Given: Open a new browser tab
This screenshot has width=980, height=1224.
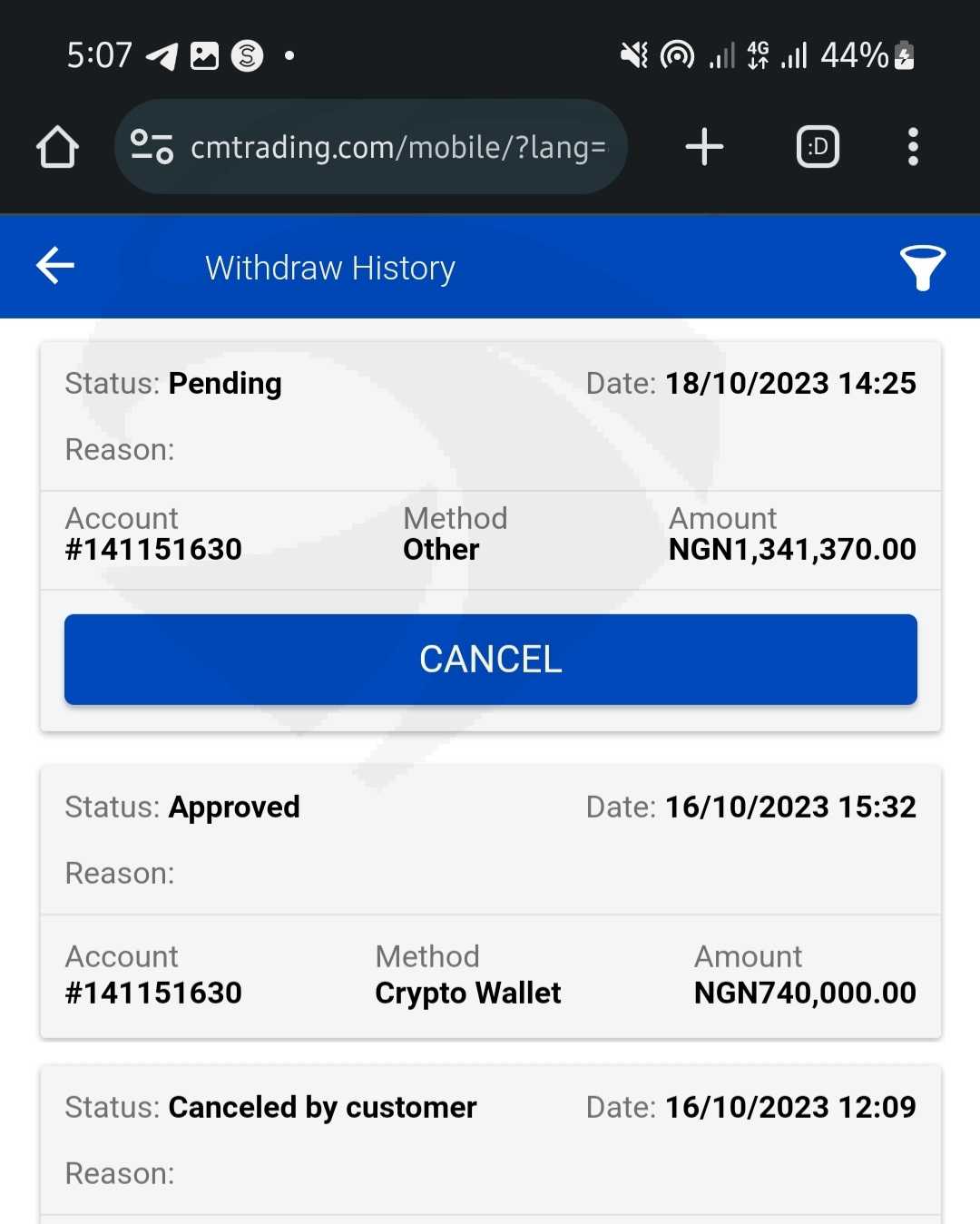Looking at the screenshot, I should [704, 147].
